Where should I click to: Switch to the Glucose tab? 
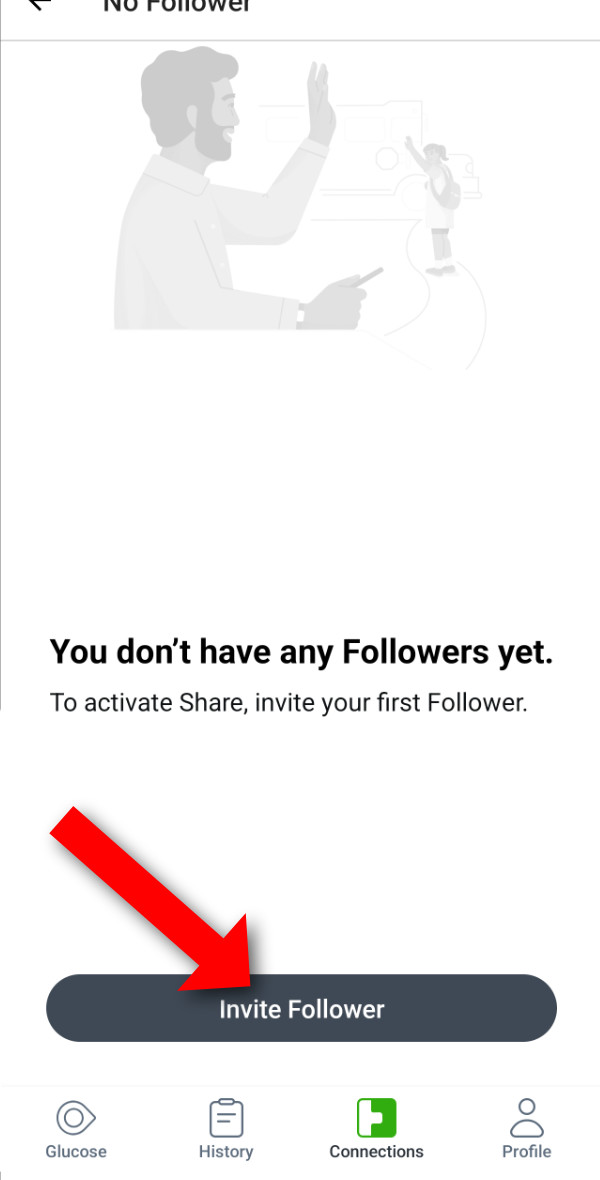(x=76, y=1130)
